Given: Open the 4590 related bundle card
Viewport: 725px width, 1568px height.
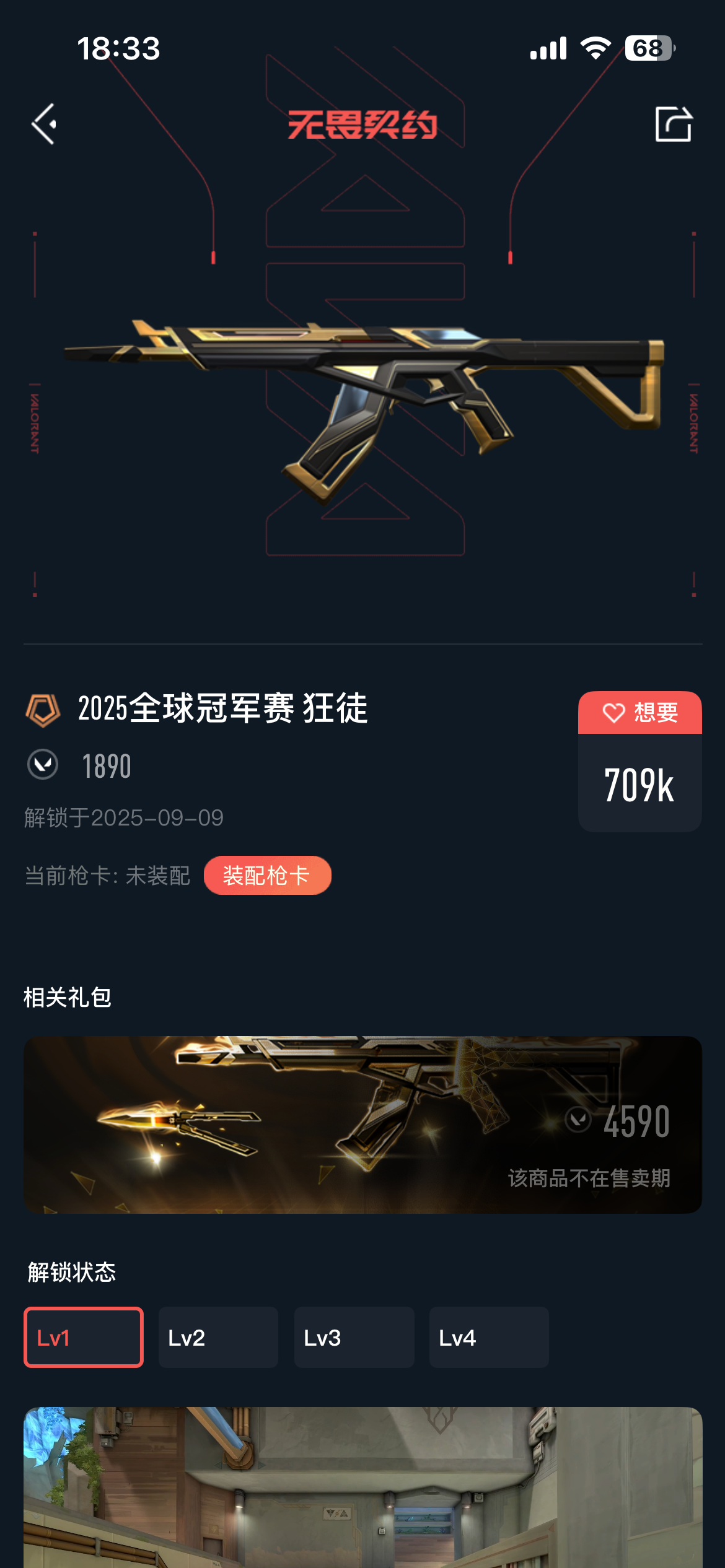Looking at the screenshot, I should tap(362, 1125).
